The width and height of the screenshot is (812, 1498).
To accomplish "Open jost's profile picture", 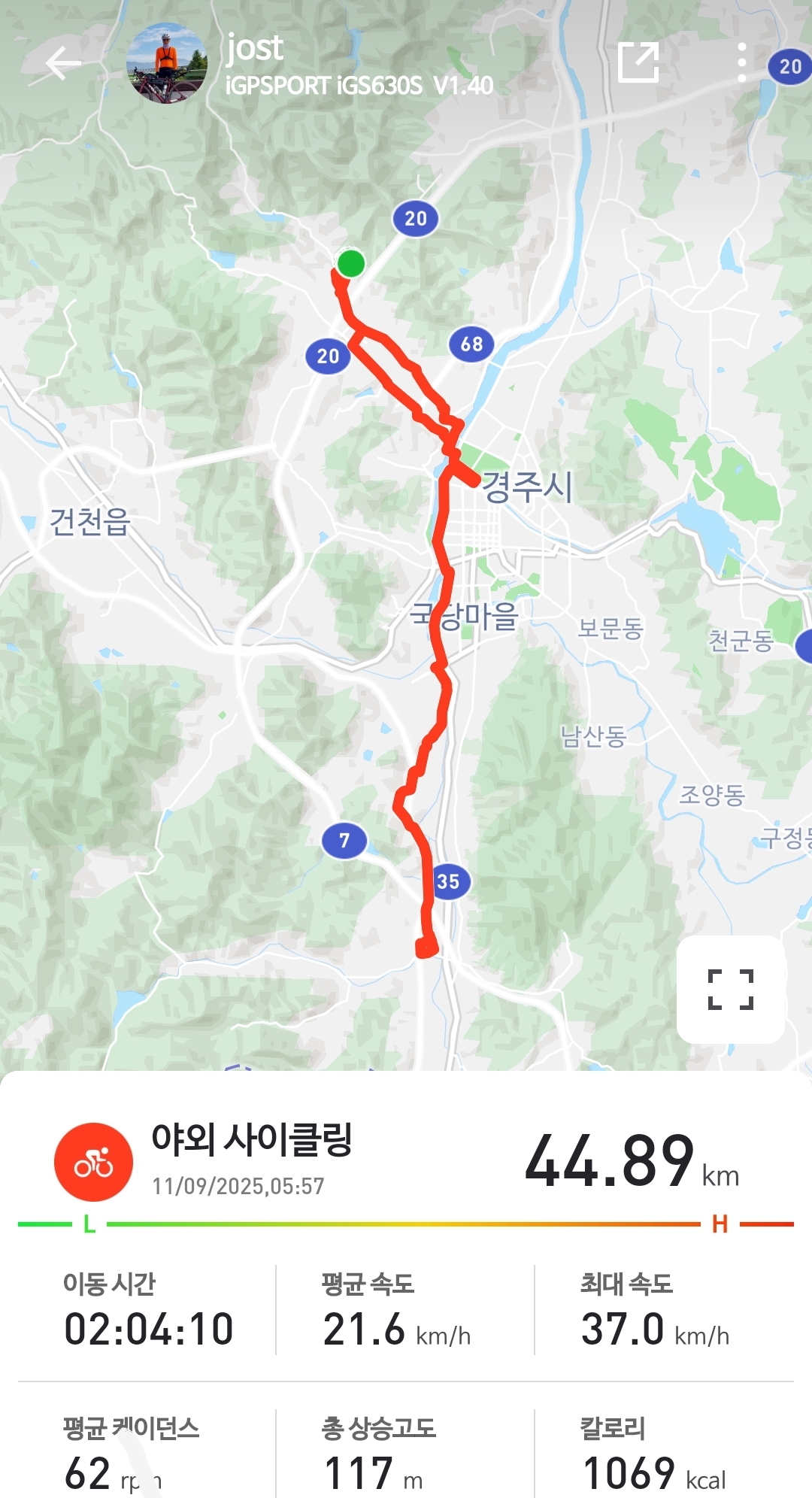I will coord(166,64).
